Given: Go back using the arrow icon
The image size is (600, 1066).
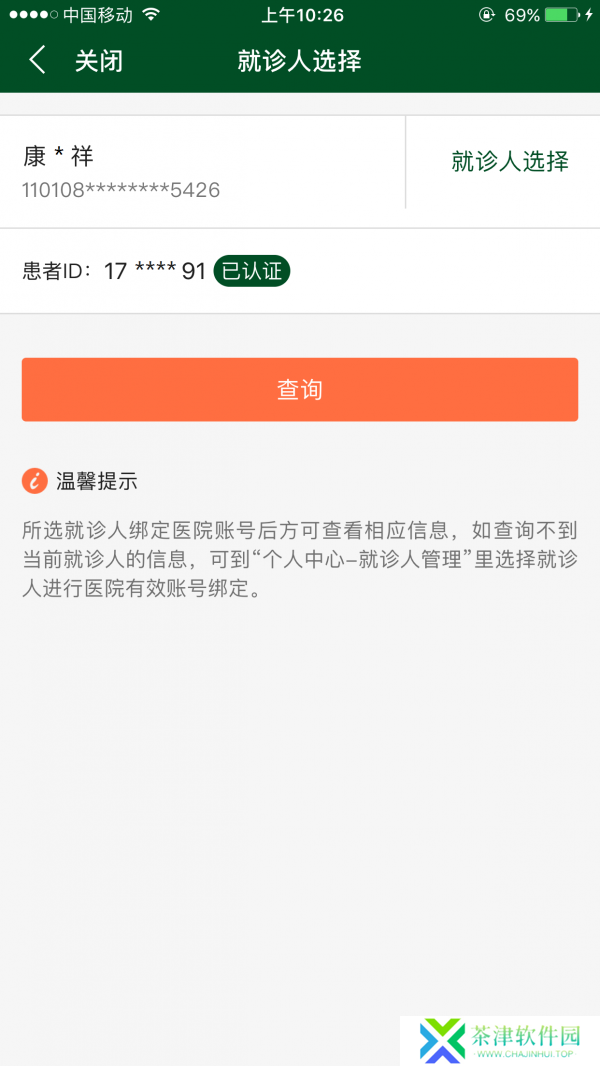Looking at the screenshot, I should (37, 61).
